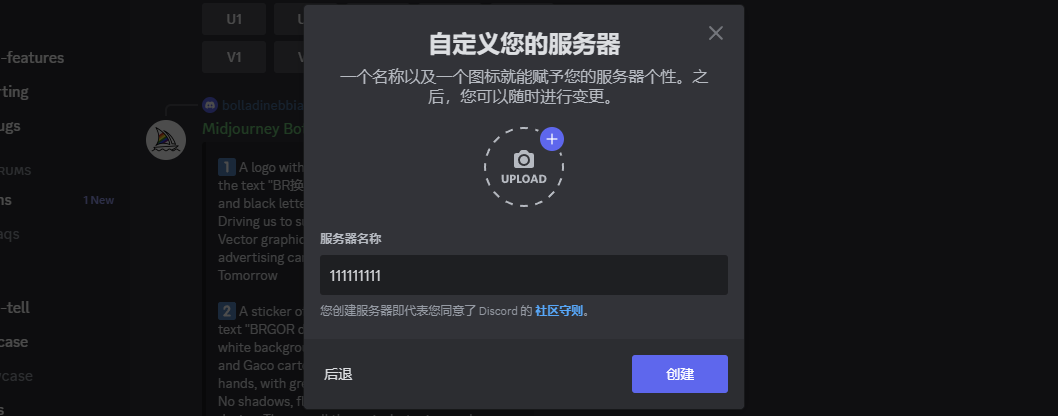1058x416 pixels.
Task: Tap the server name field
Action: [x=523, y=275]
